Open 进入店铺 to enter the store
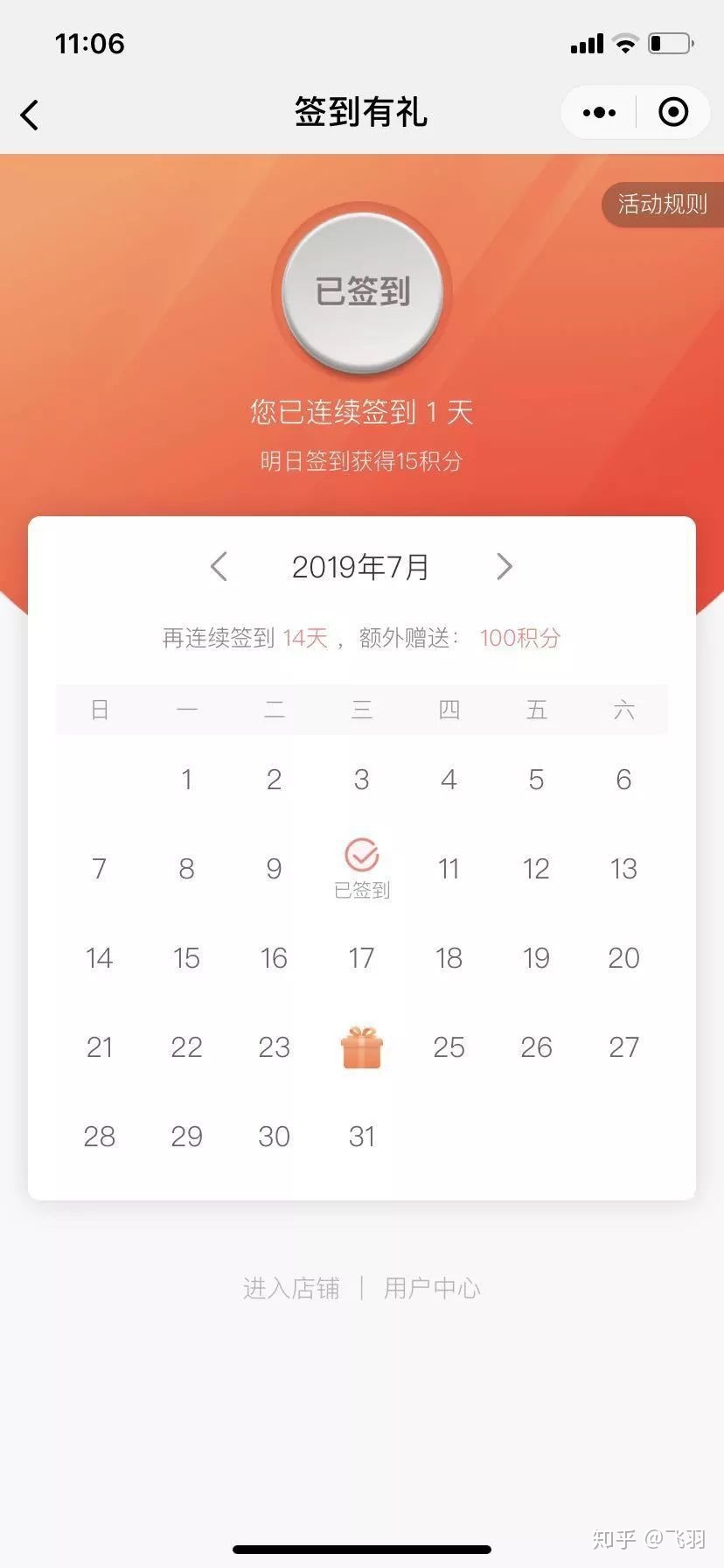The height and width of the screenshot is (1568, 724). click(x=291, y=1288)
